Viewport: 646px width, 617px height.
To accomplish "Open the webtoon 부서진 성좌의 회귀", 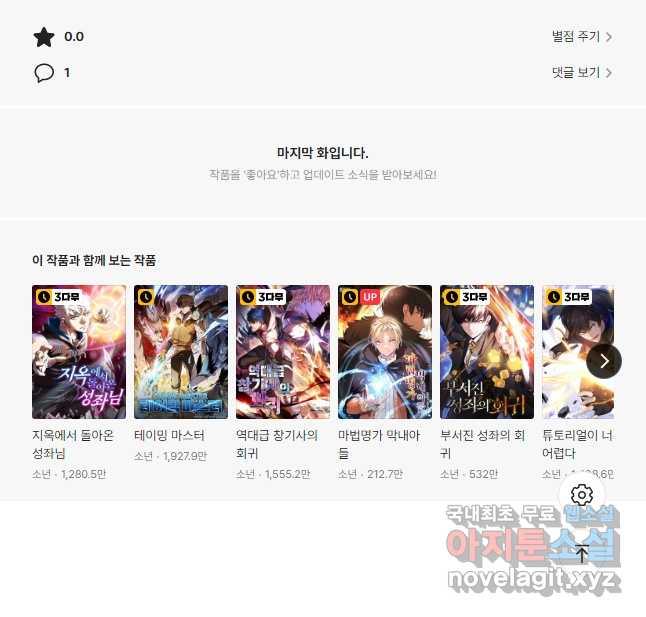I will [487, 352].
